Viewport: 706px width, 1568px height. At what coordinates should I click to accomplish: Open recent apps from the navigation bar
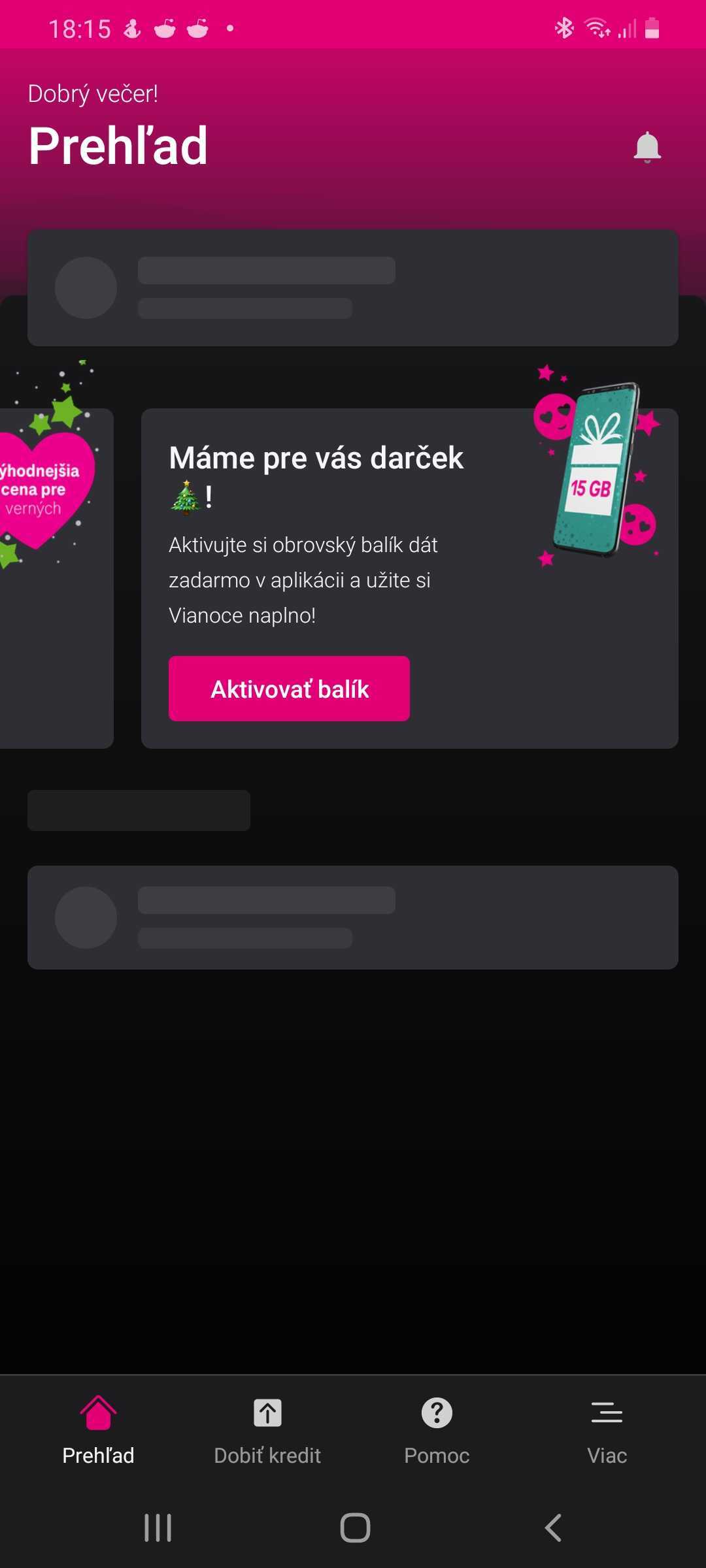click(158, 1527)
